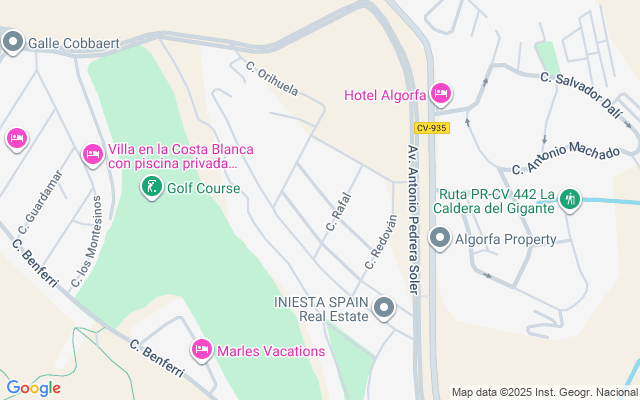View the Marles Vacations lodging pin
The height and width of the screenshot is (400, 640).
coord(201,350)
